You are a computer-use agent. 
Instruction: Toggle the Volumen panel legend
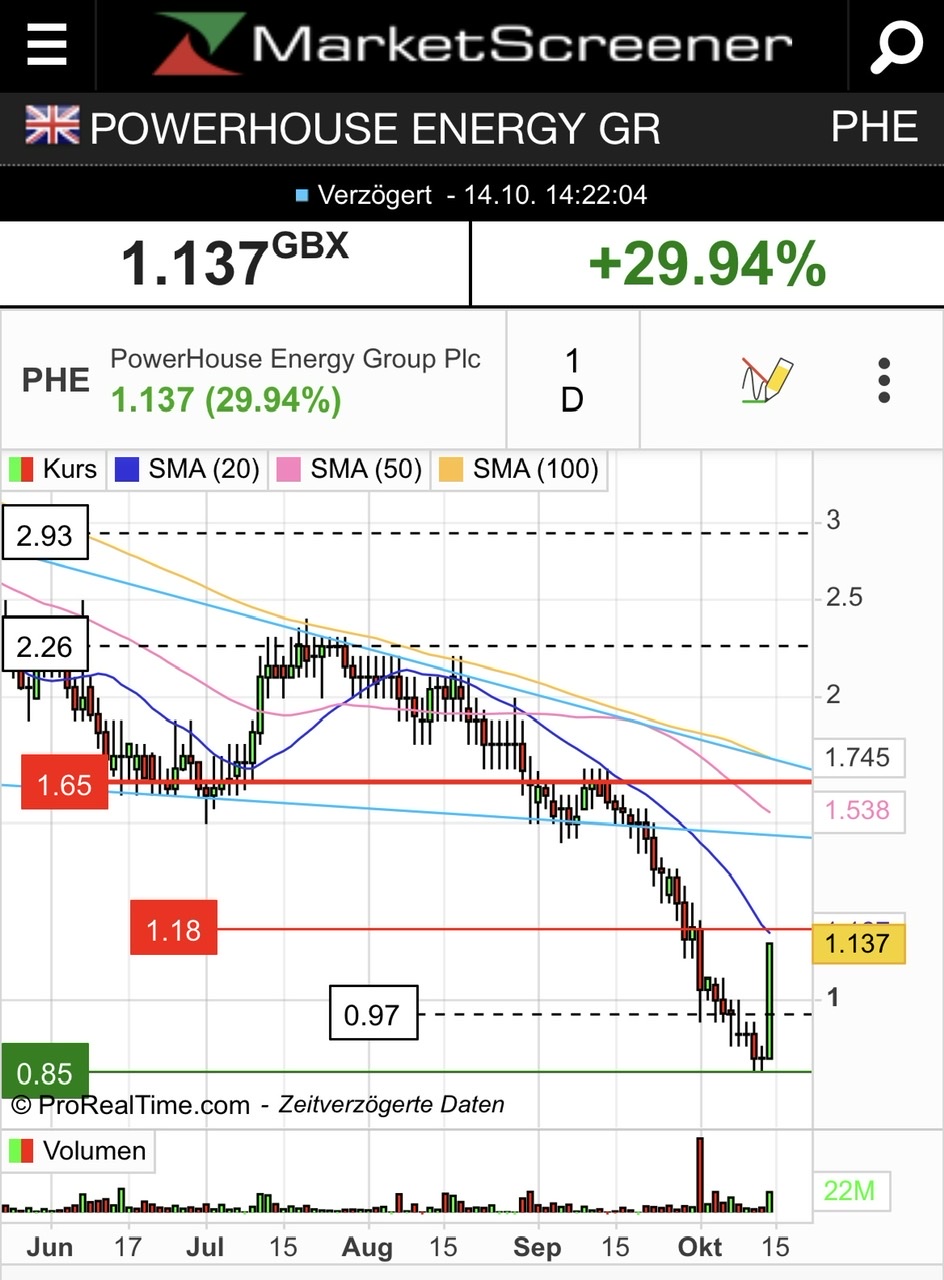(78, 1151)
